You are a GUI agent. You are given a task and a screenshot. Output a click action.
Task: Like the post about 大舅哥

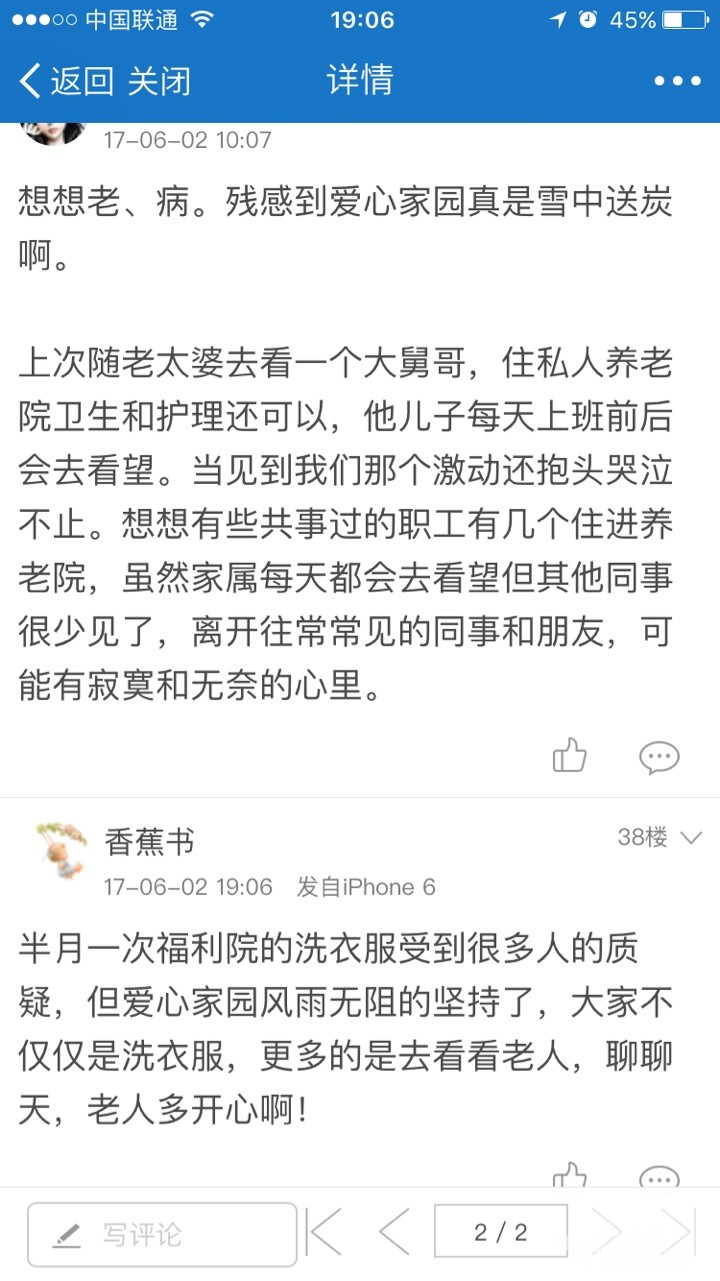pos(570,756)
